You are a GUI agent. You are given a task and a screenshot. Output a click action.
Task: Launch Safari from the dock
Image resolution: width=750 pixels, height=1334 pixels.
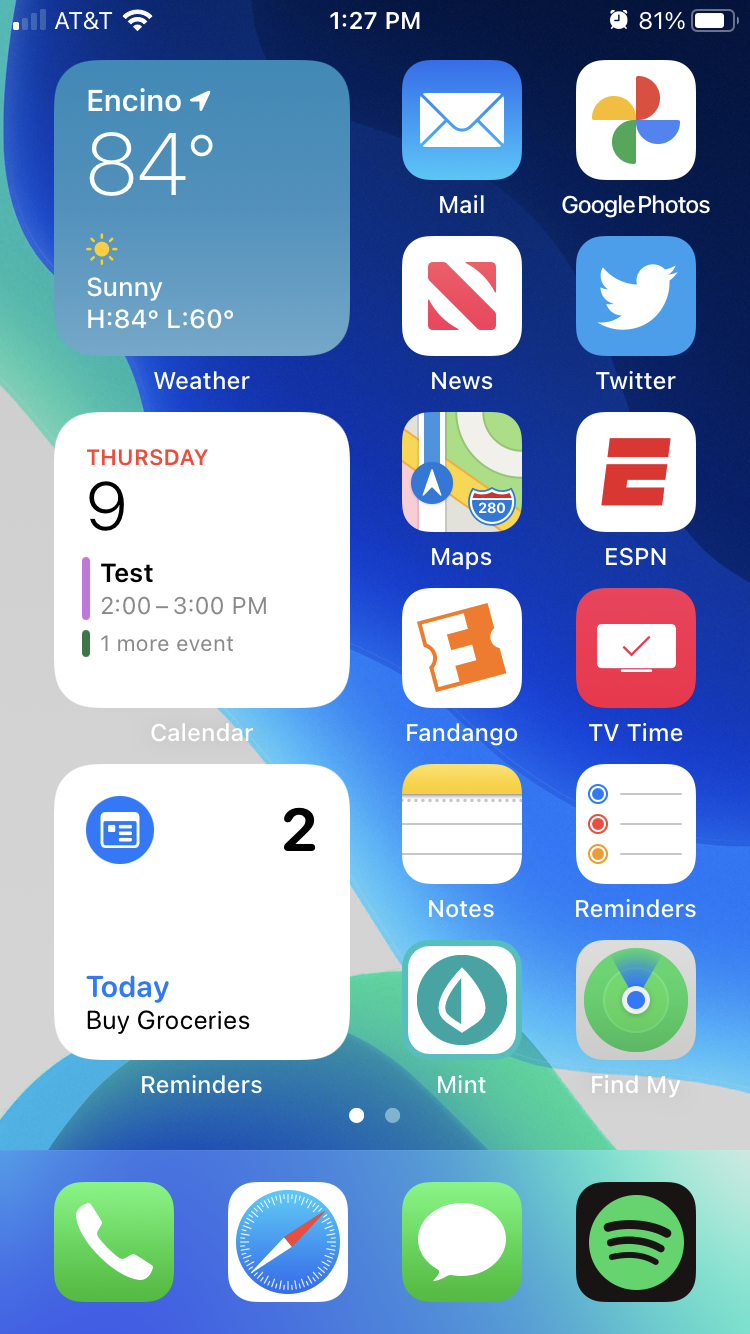tap(288, 1242)
